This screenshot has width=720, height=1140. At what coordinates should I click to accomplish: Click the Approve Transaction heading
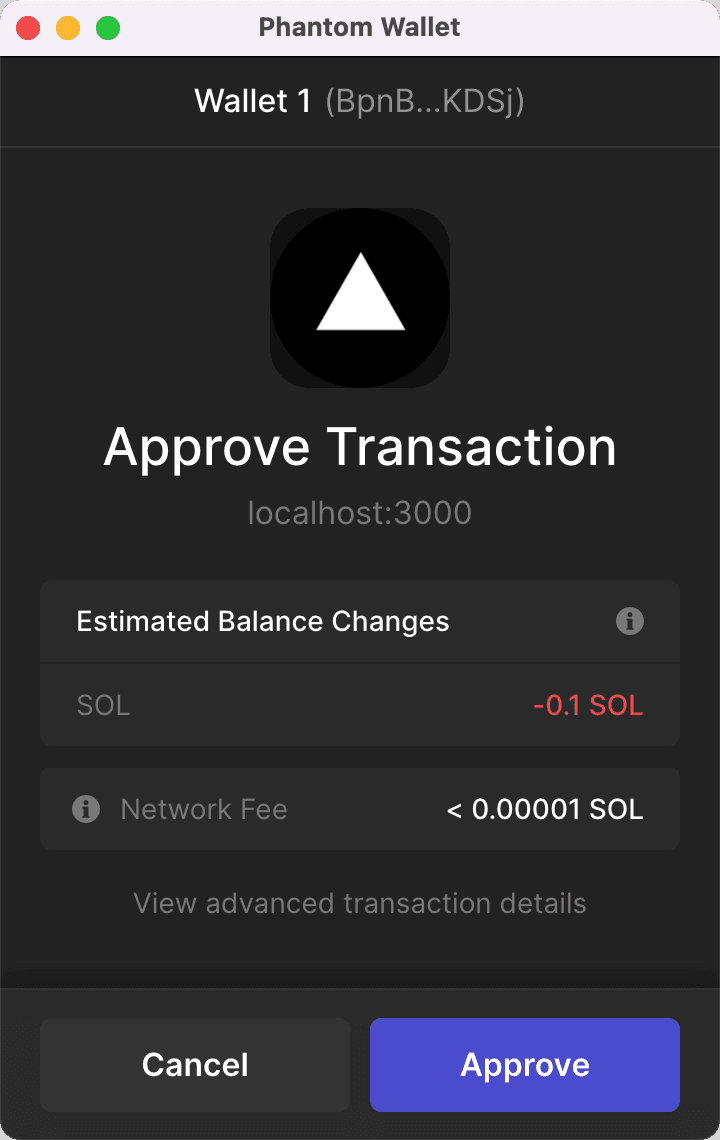click(360, 447)
